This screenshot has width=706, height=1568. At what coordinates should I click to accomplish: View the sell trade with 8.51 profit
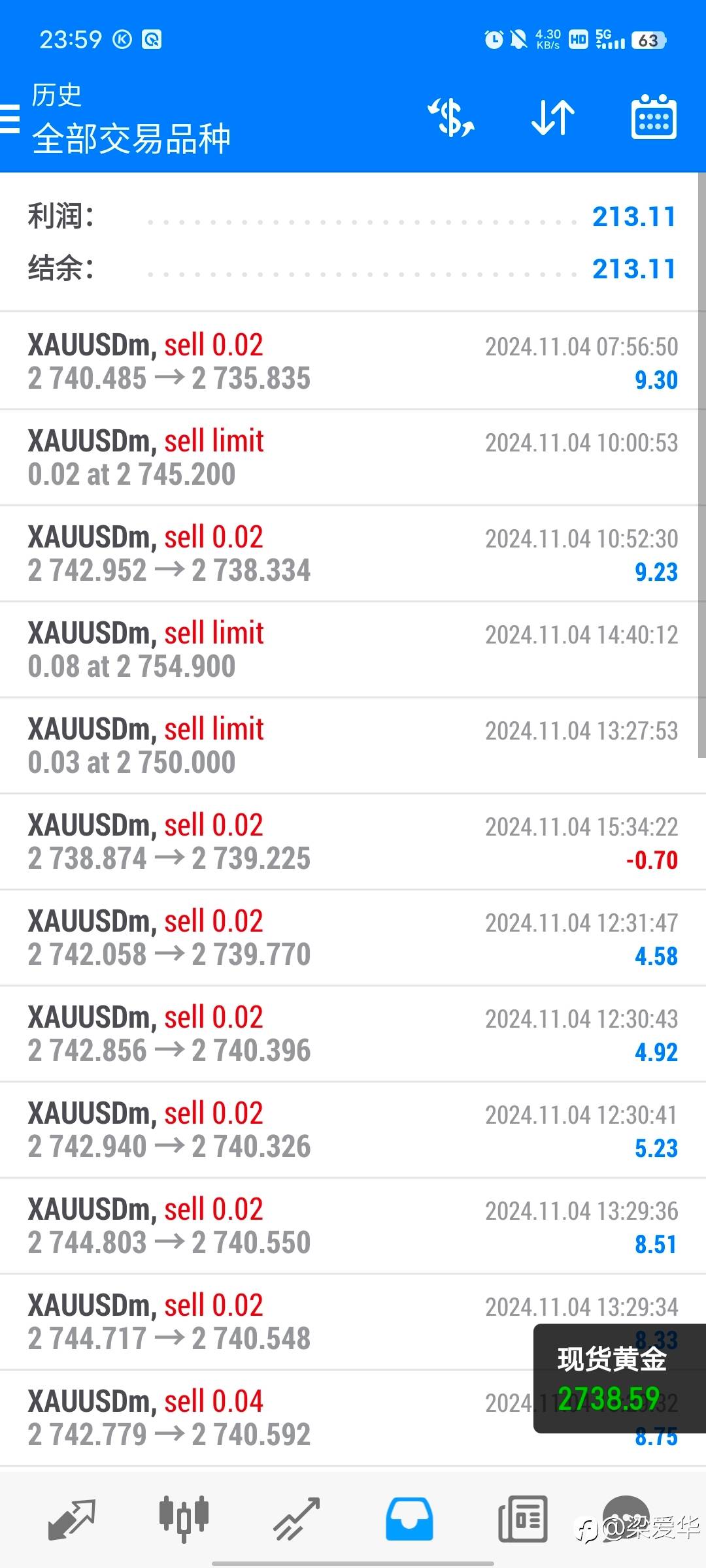(x=353, y=1226)
